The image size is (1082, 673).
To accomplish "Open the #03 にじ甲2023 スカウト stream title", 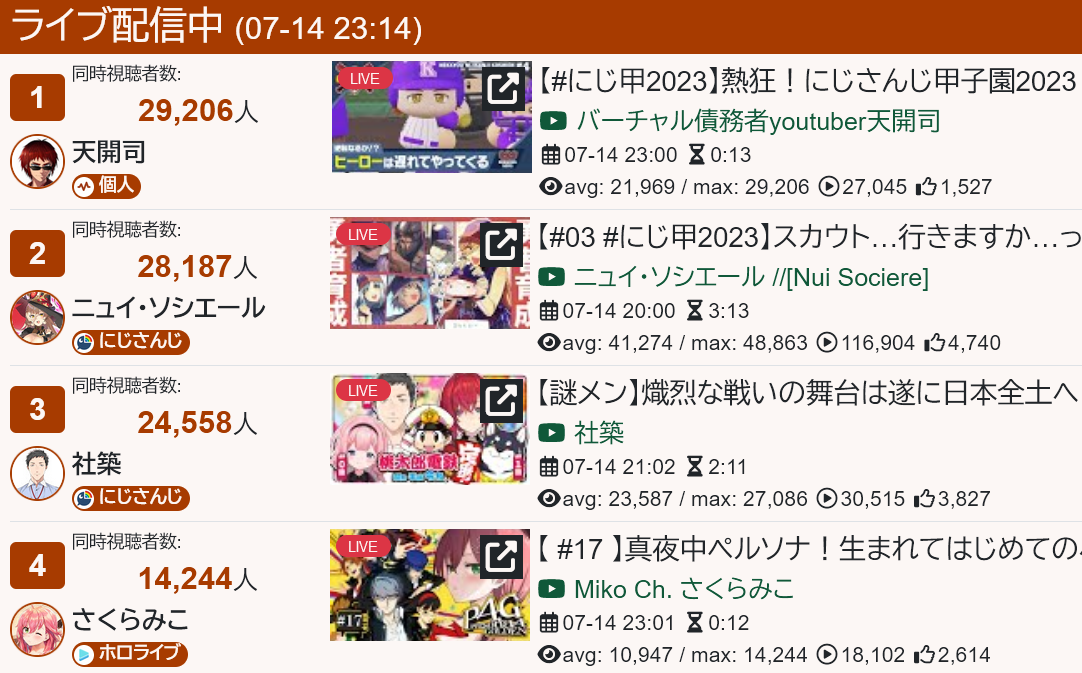I will tap(808, 238).
